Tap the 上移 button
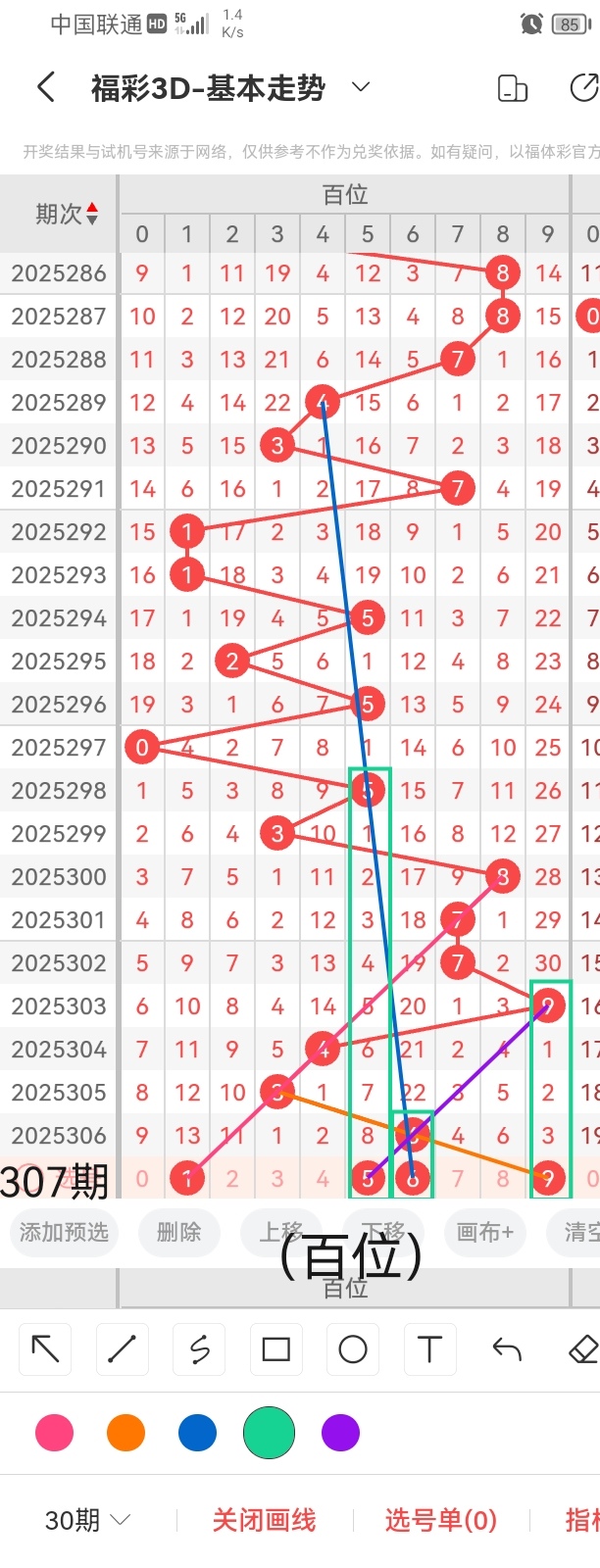 pyautogui.click(x=280, y=1232)
